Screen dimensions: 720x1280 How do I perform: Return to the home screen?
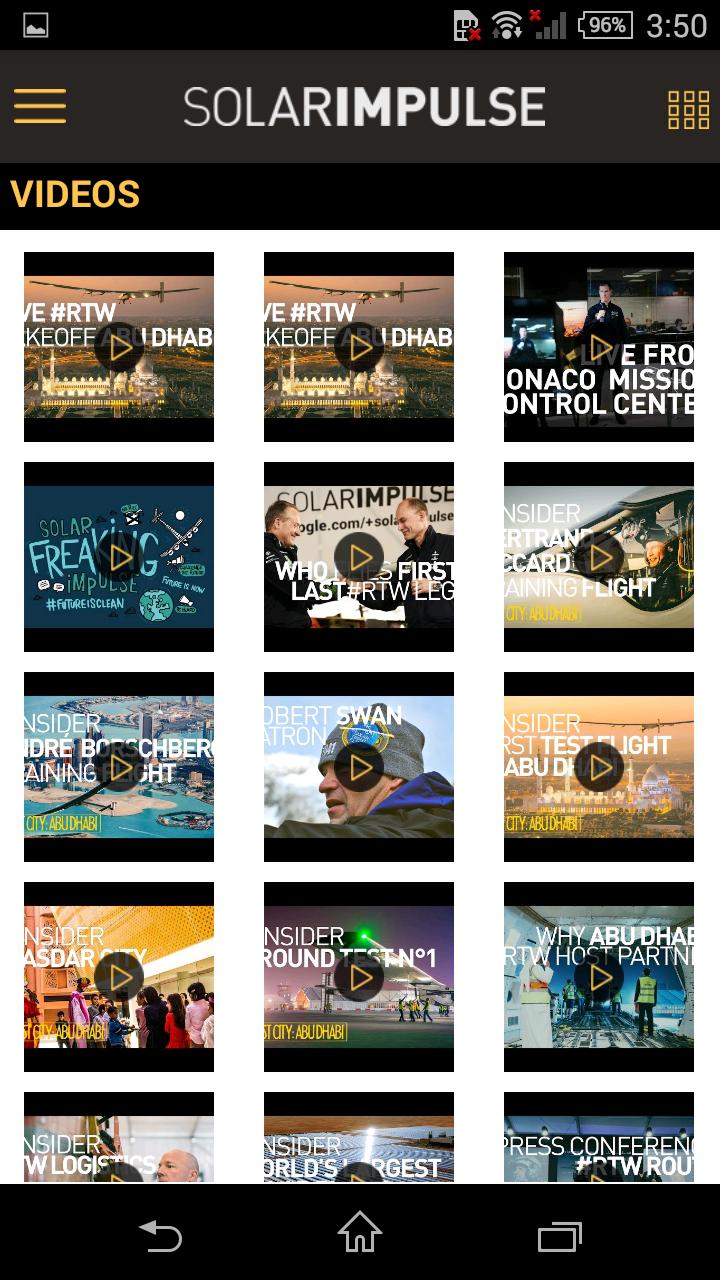[360, 1234]
